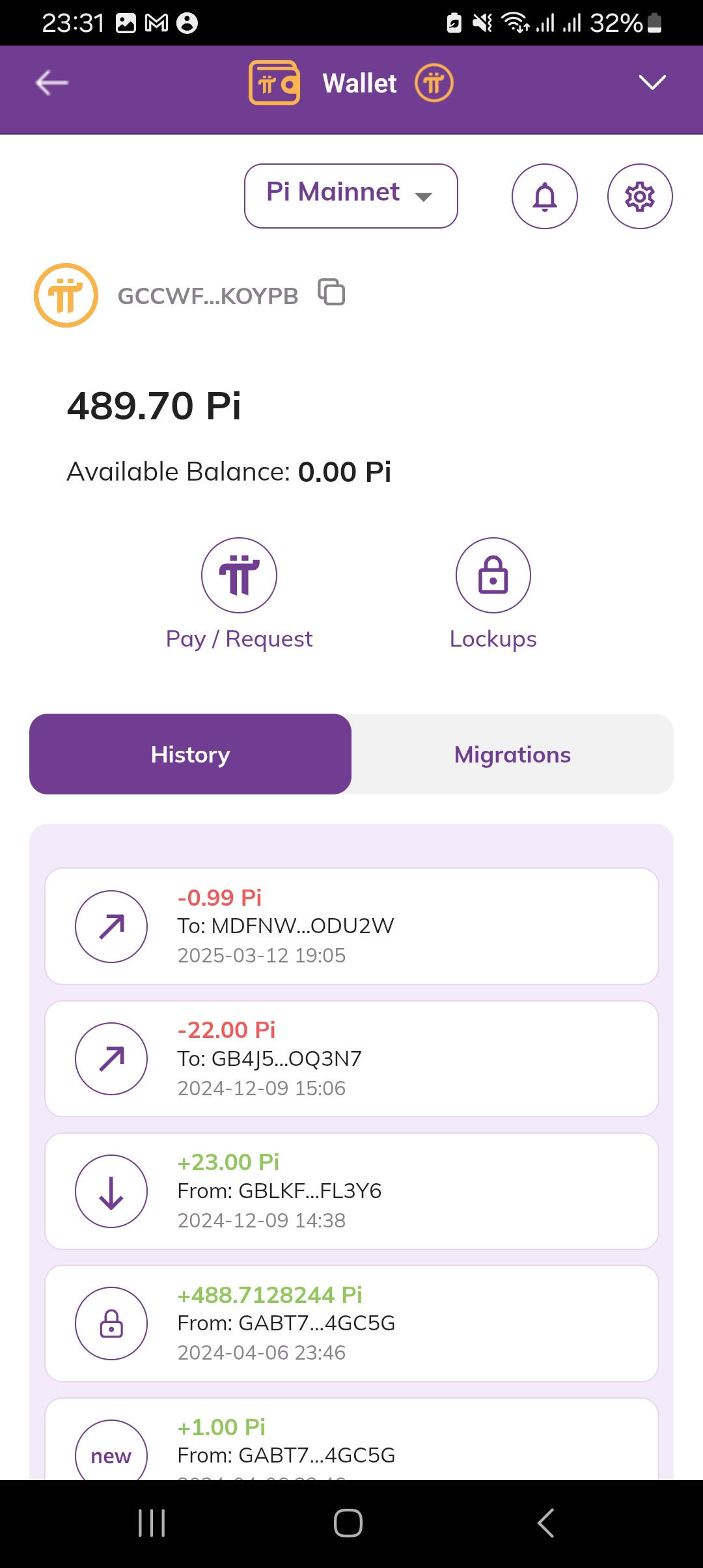View the +23.00 Pi transaction details
Screen dimensions: 703x1568
(x=351, y=1191)
